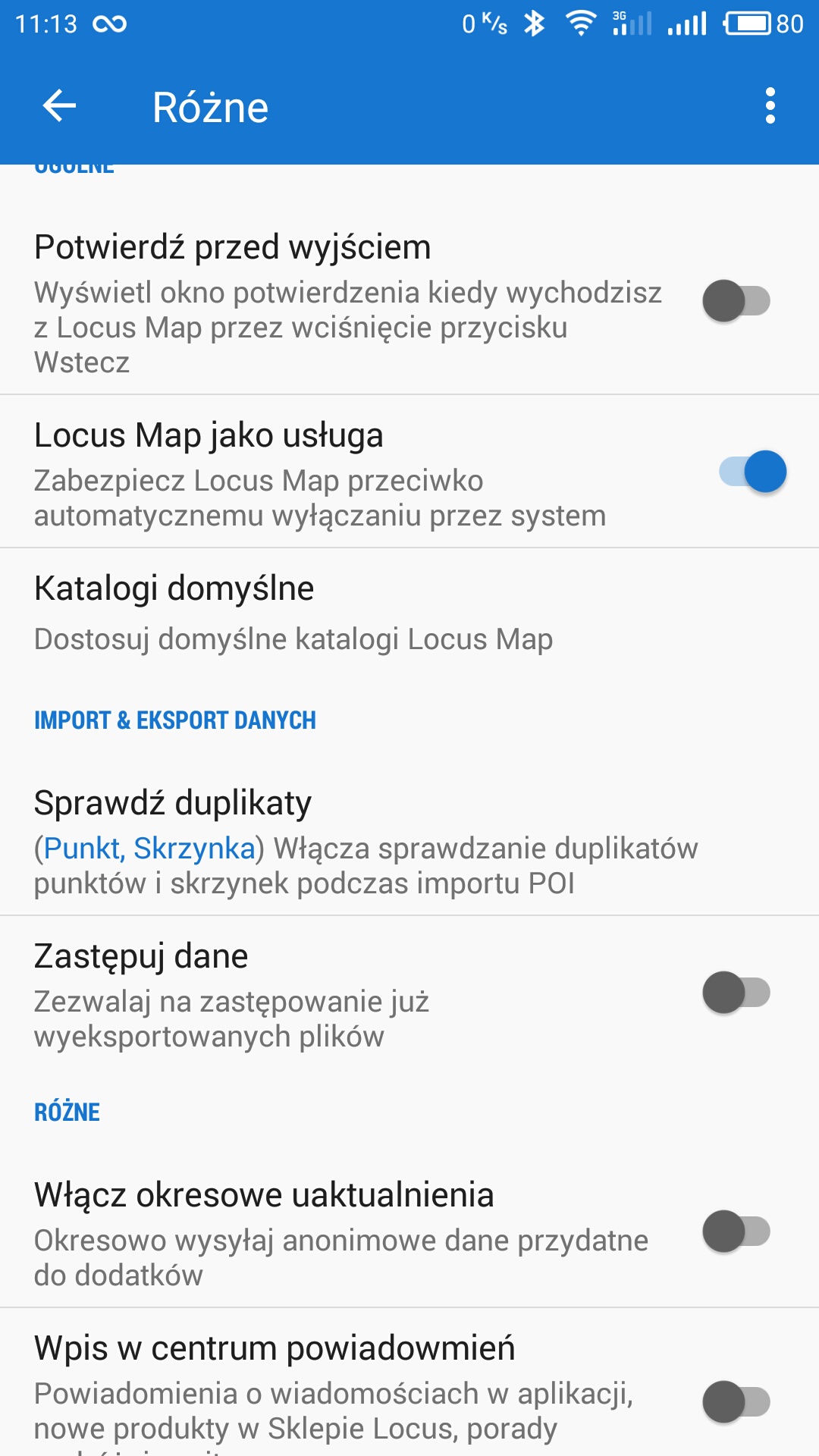Screen dimensions: 819x1456
Task: Switch on Wpis w centrum powiadowmień
Action: 736,1402
